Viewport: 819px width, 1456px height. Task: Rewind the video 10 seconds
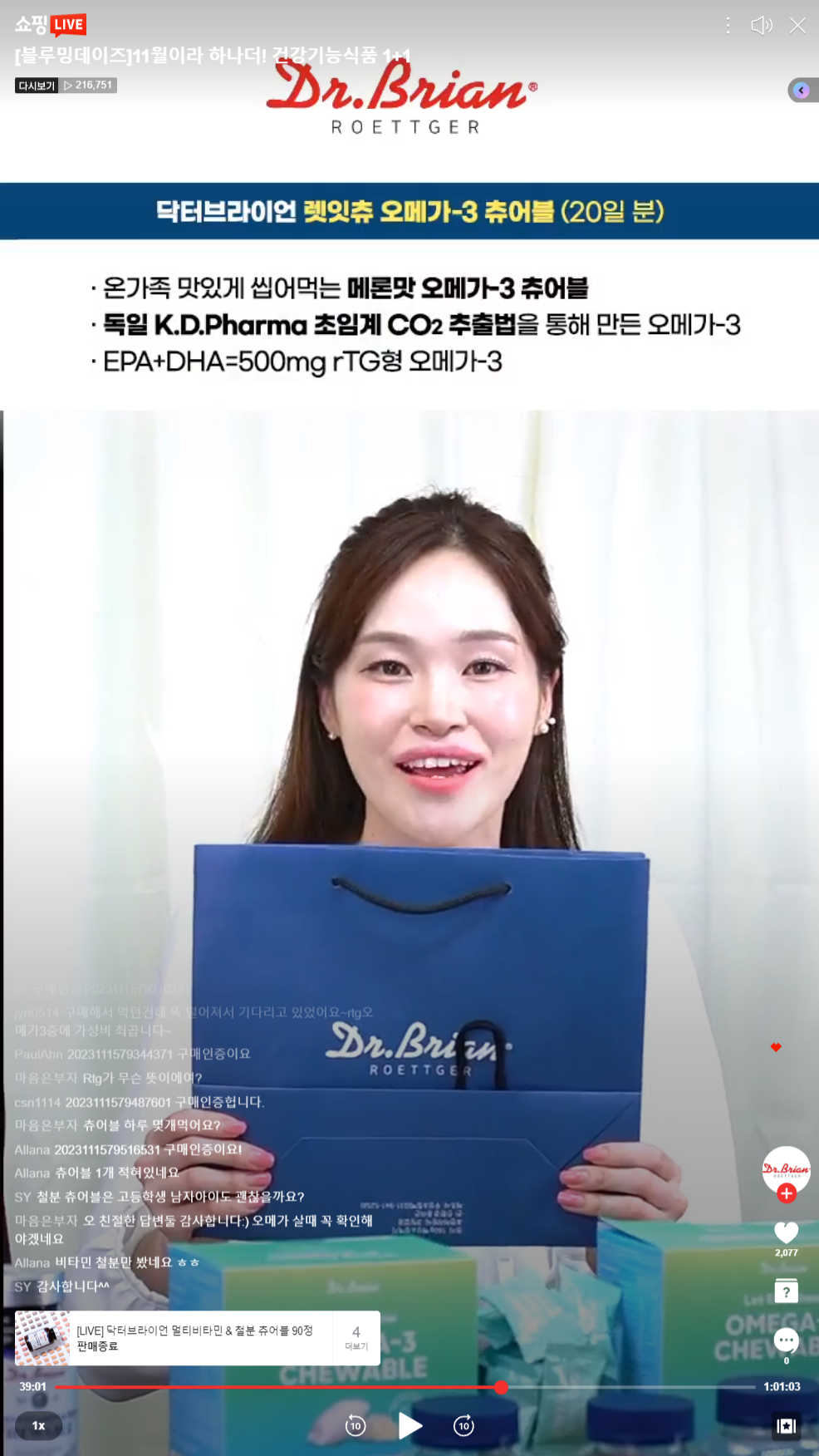356,1426
